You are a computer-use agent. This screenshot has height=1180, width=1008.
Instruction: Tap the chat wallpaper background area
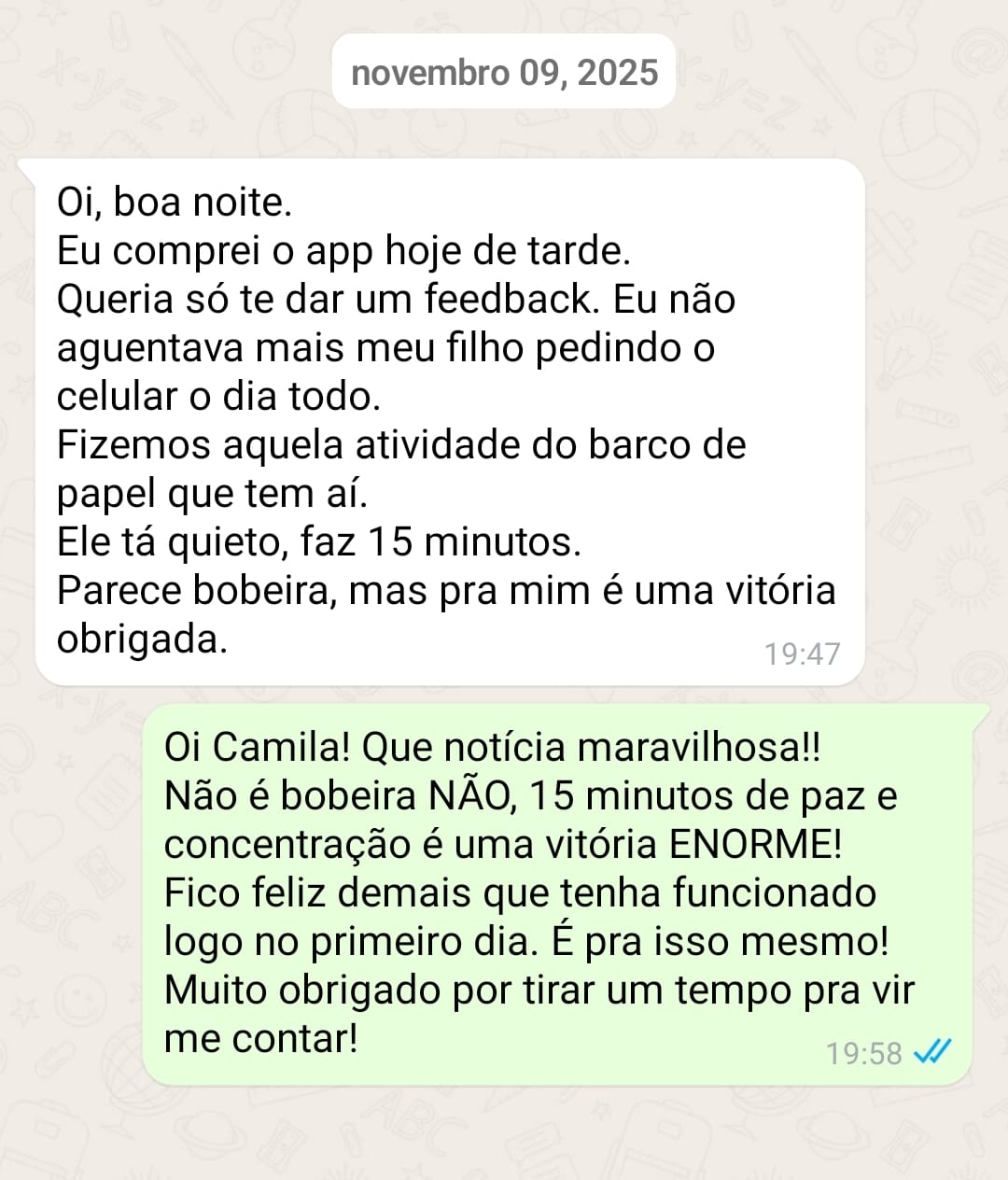tap(504, 1139)
